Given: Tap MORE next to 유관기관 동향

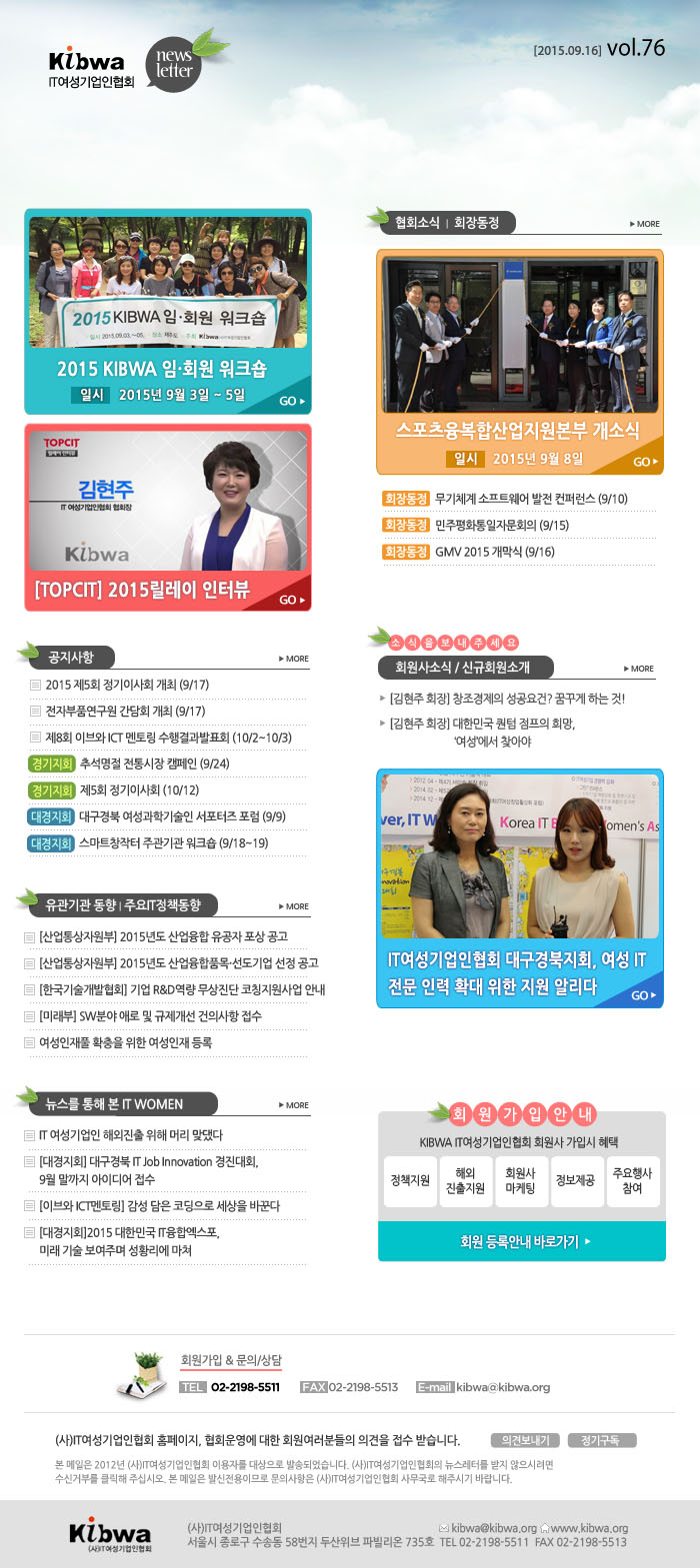Looking at the screenshot, I should click(x=294, y=906).
